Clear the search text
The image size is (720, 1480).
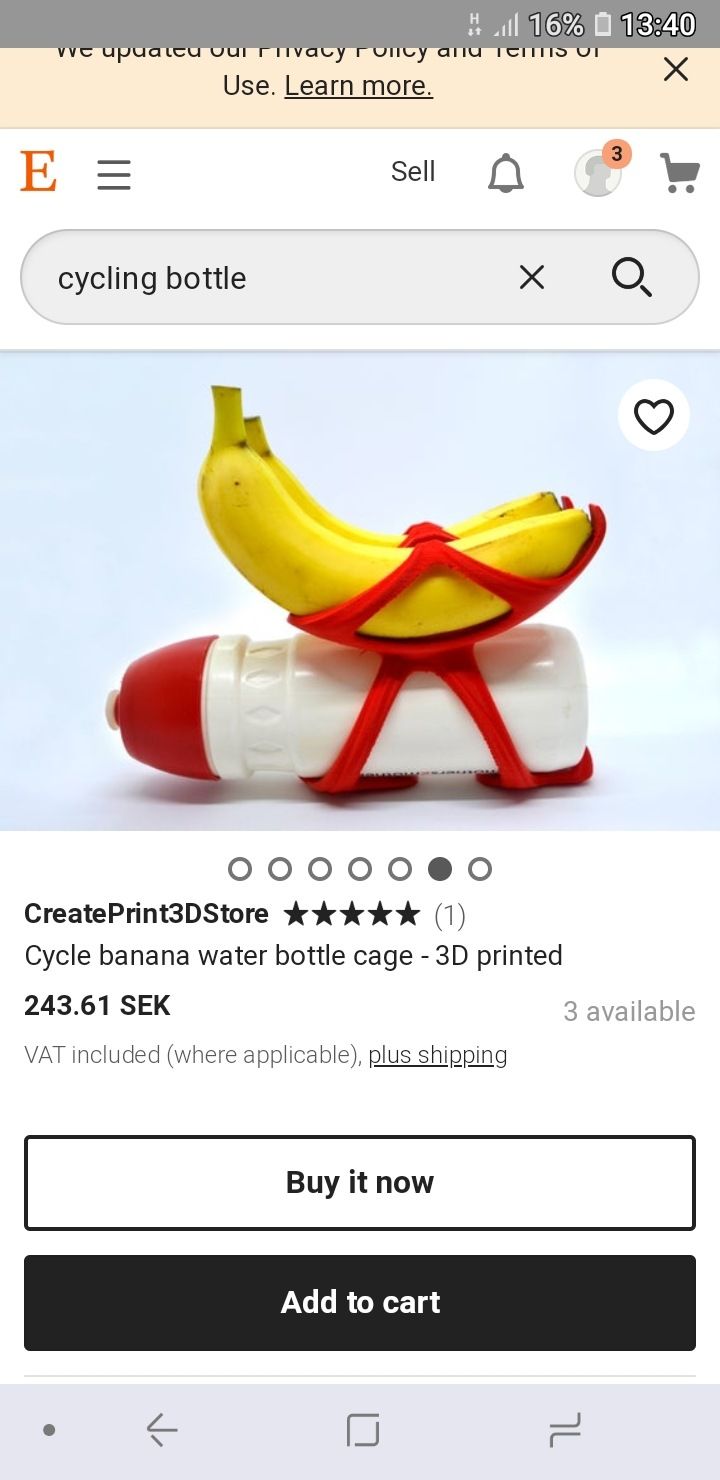(532, 277)
